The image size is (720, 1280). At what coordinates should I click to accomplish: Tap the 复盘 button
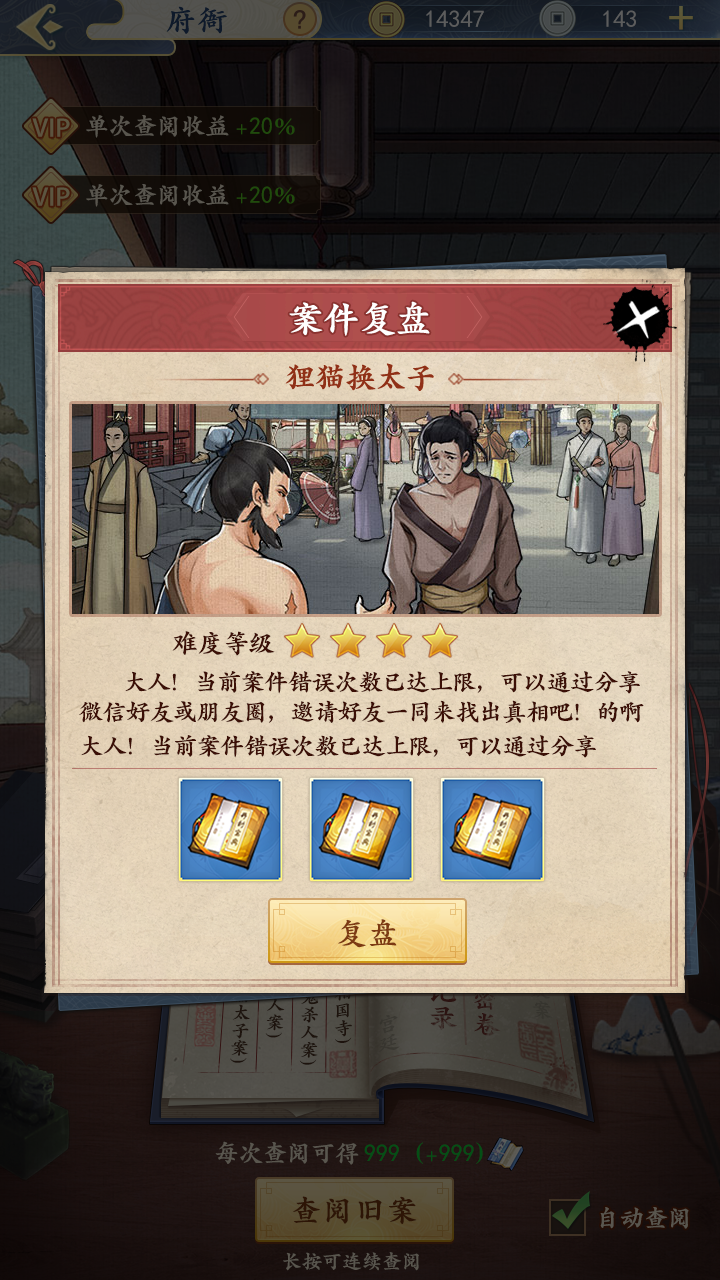pos(367,932)
